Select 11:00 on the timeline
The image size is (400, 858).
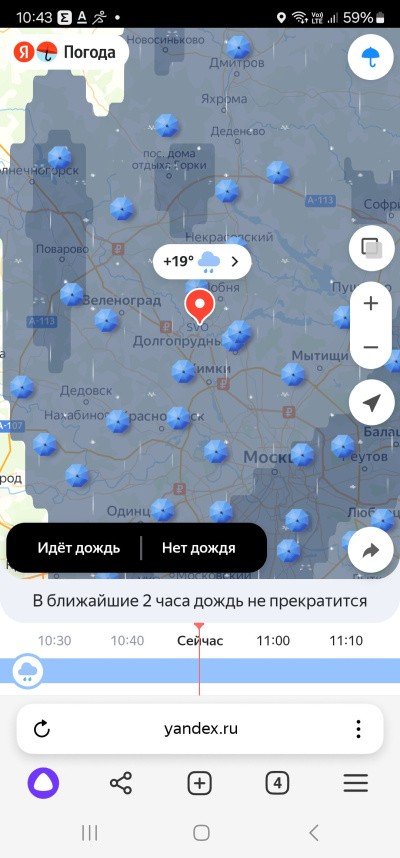pyautogui.click(x=273, y=641)
